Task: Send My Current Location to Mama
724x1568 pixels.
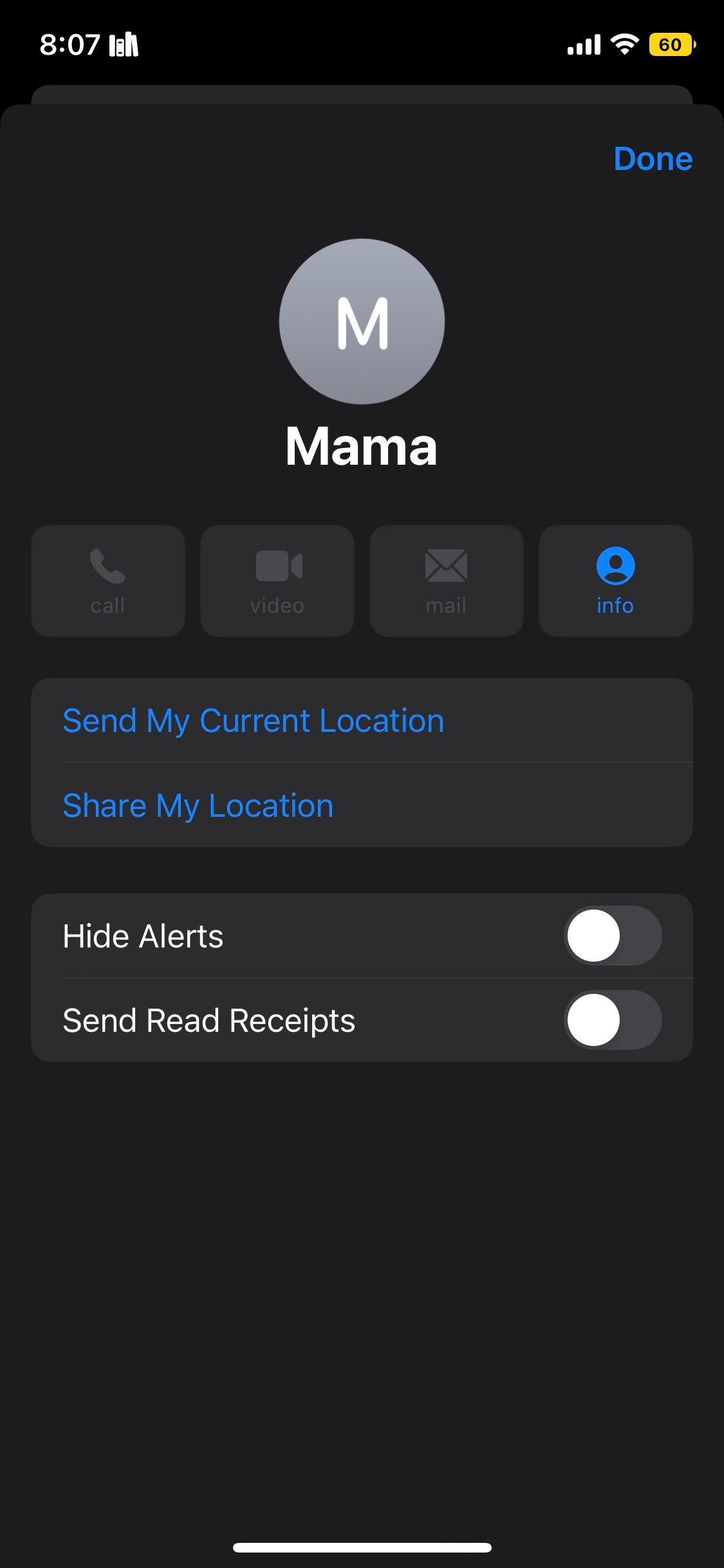Action: point(254,720)
